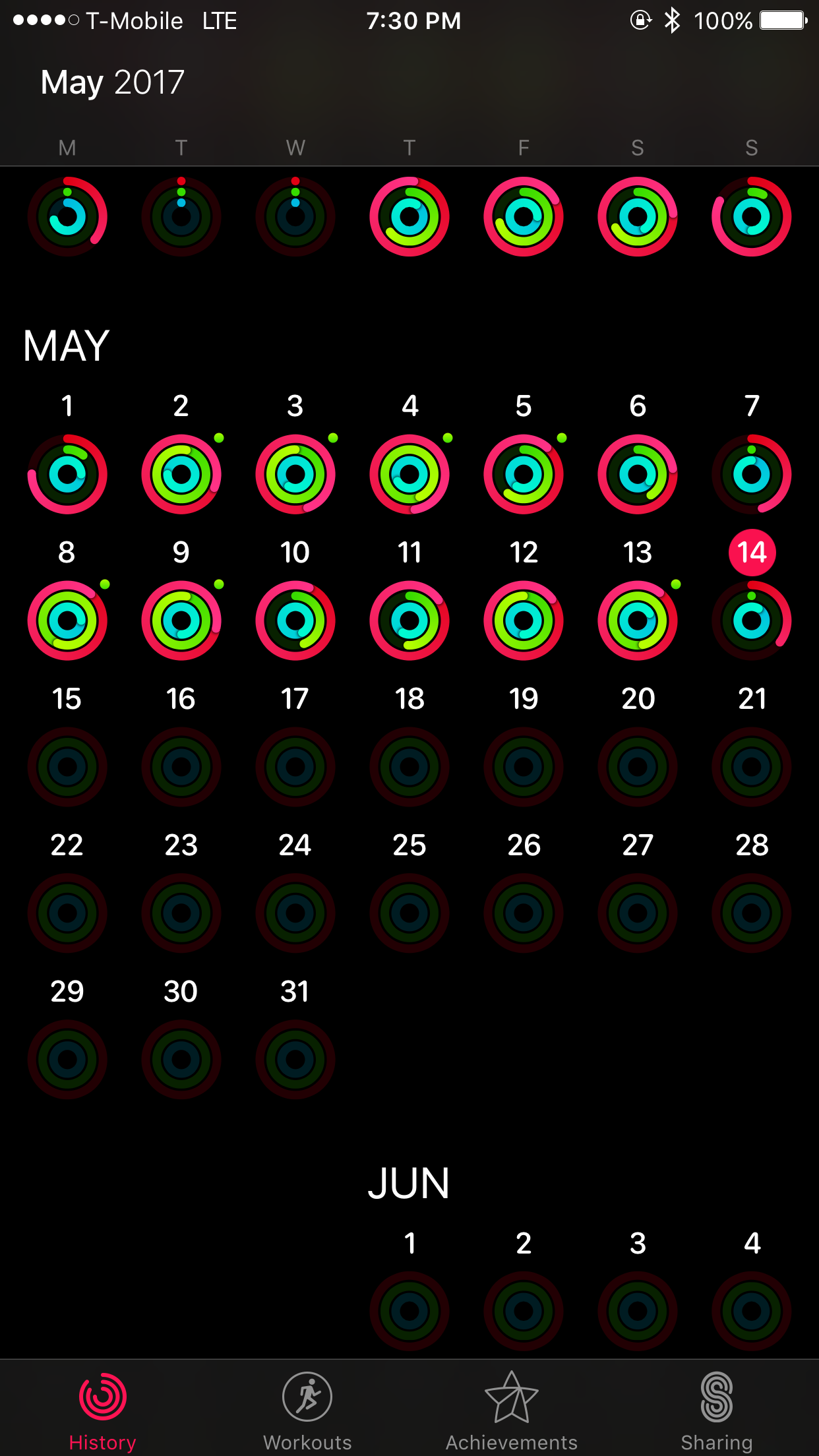Open May 3 activity rings
Screen dimensions: 819x1456
click(x=295, y=473)
